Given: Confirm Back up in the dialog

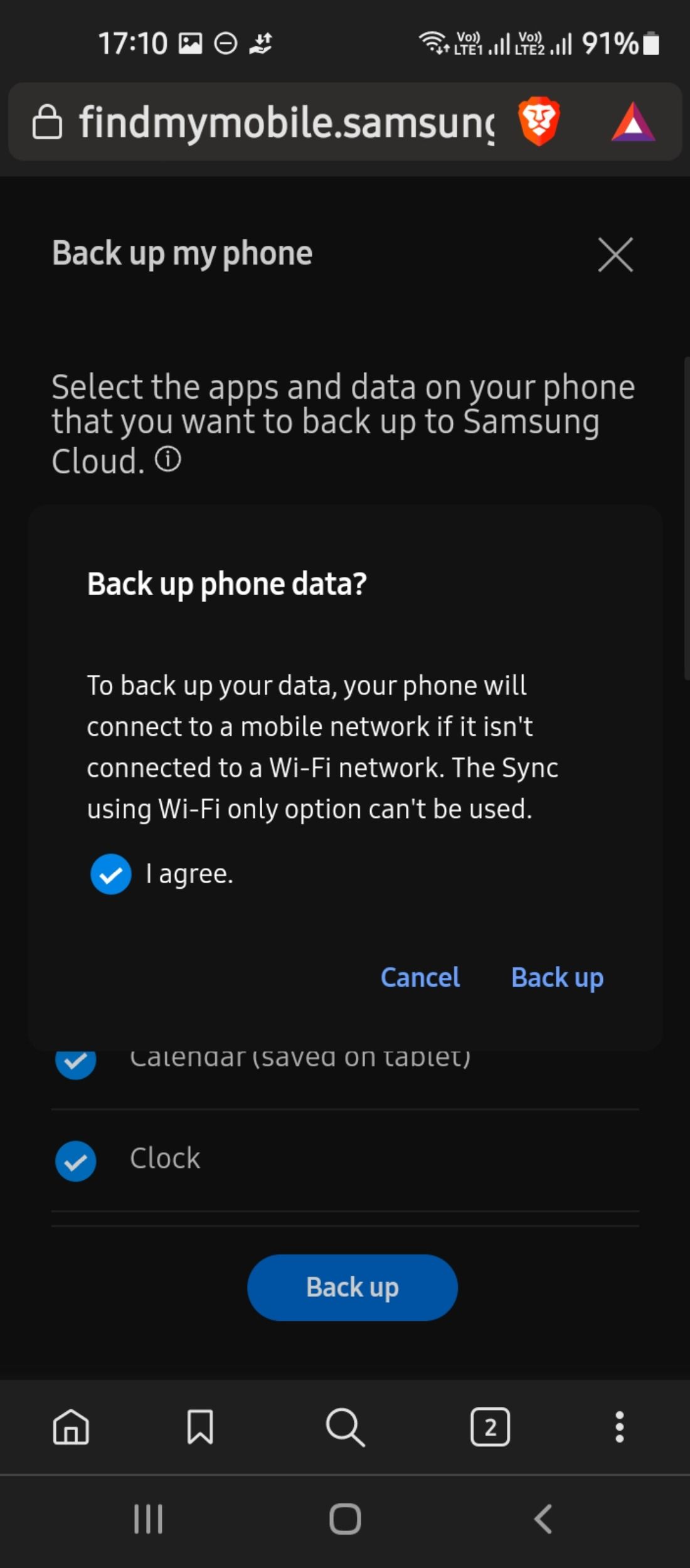Looking at the screenshot, I should point(557,977).
